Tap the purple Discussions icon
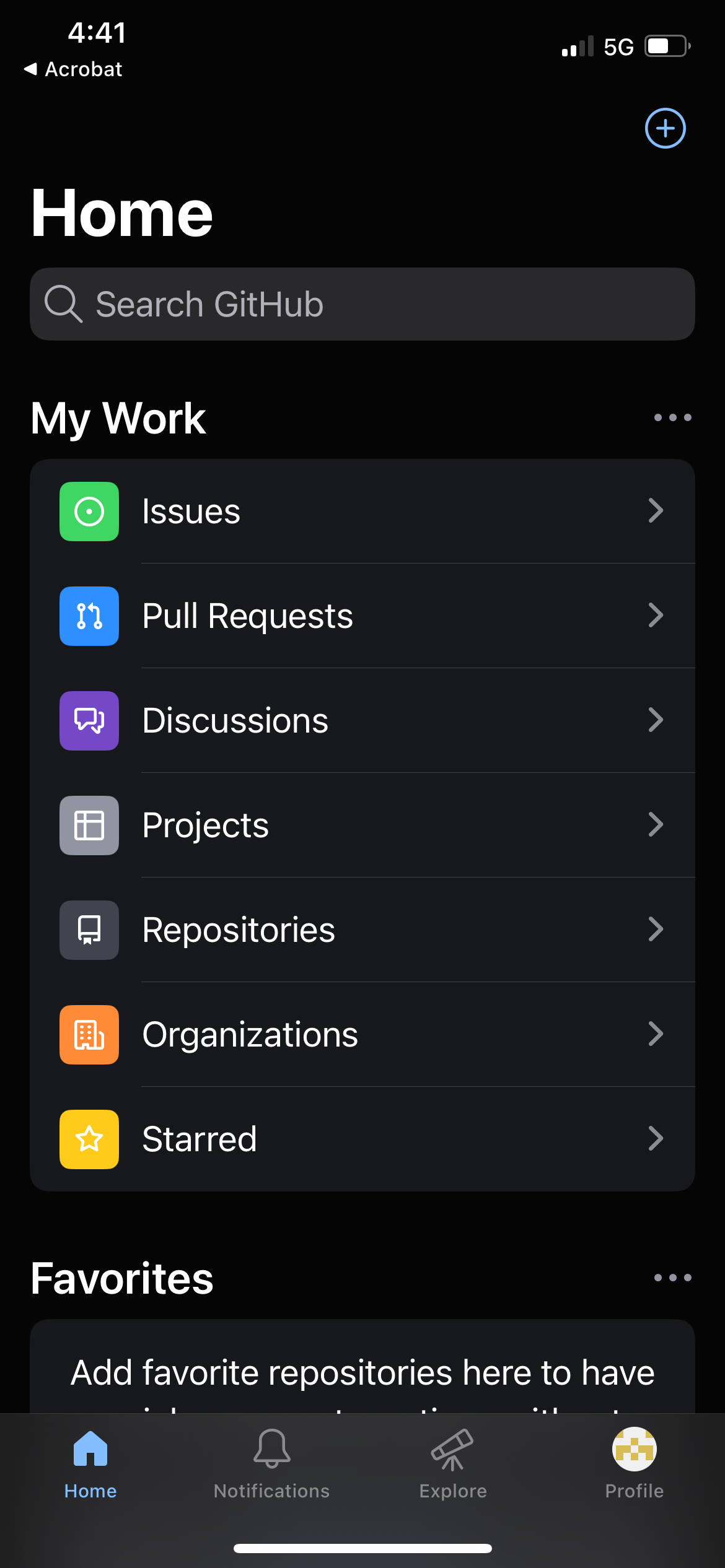 click(89, 720)
